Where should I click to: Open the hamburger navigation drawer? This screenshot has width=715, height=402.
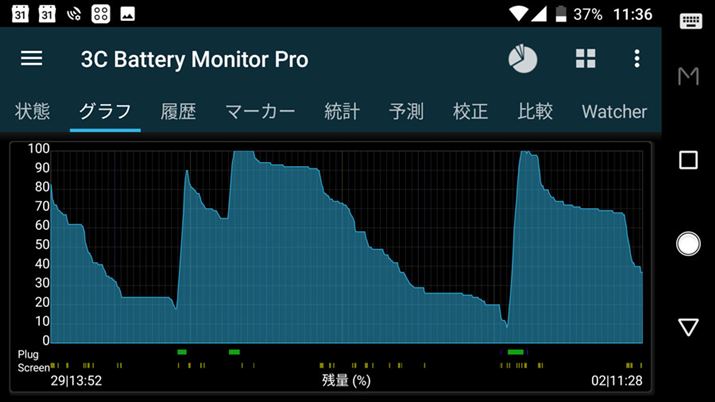coord(32,58)
